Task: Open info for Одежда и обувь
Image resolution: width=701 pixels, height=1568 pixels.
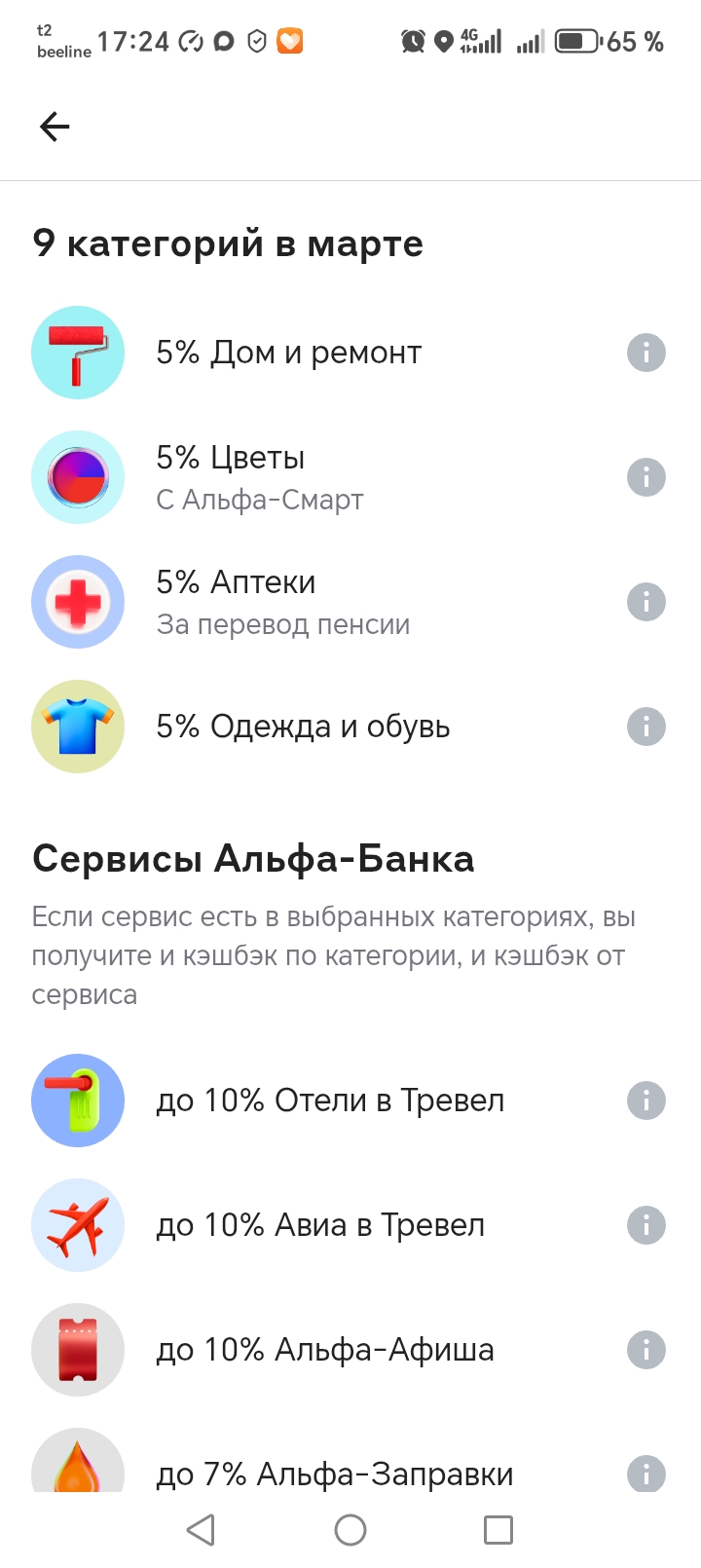Action: pos(646,727)
